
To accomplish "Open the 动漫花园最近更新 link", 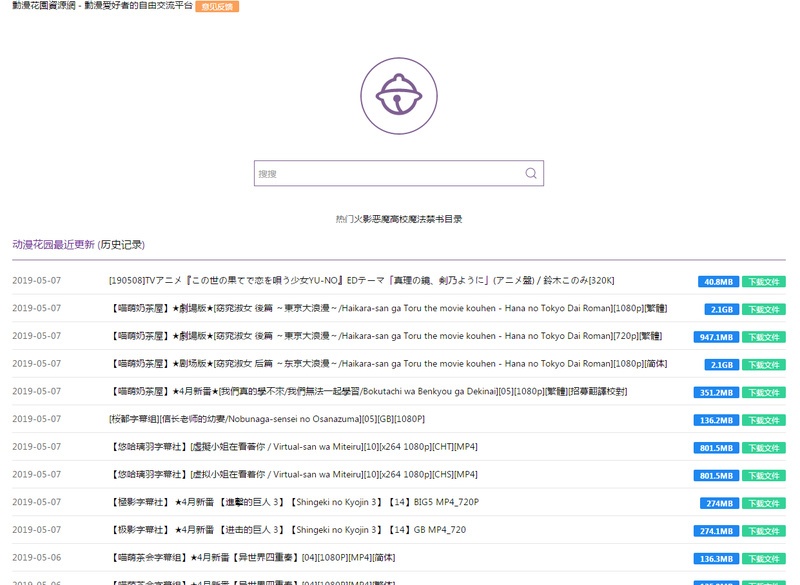I will [53, 244].
